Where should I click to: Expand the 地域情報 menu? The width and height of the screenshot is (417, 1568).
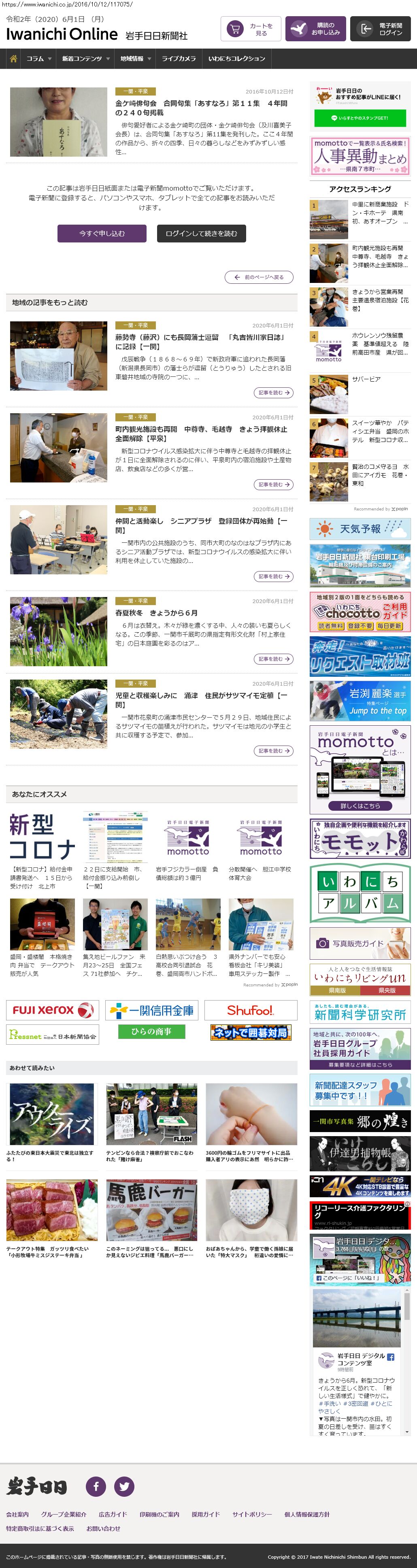pos(135,59)
